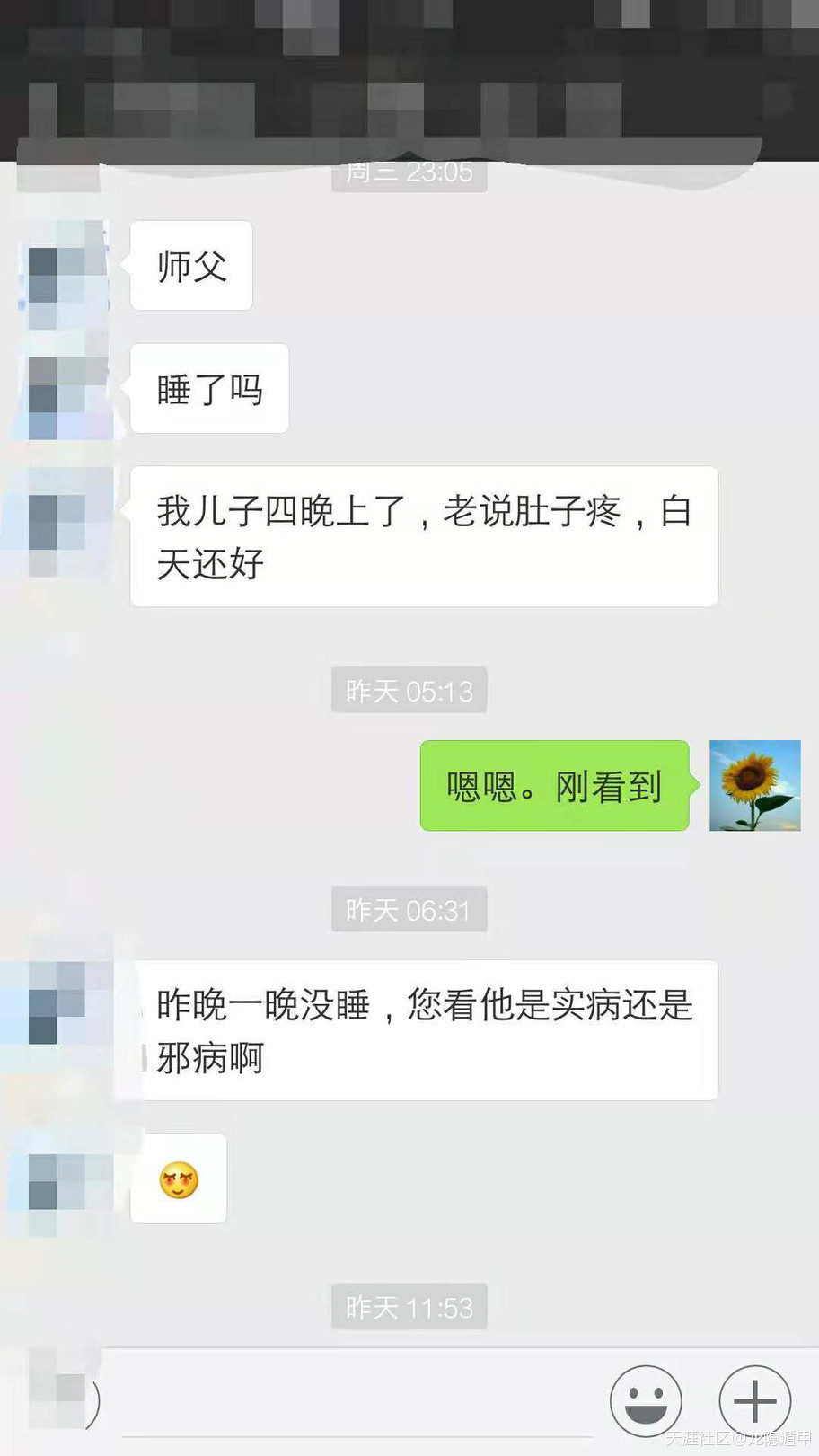Open the emoji picker
The height and width of the screenshot is (1456, 819).
[x=646, y=1401]
